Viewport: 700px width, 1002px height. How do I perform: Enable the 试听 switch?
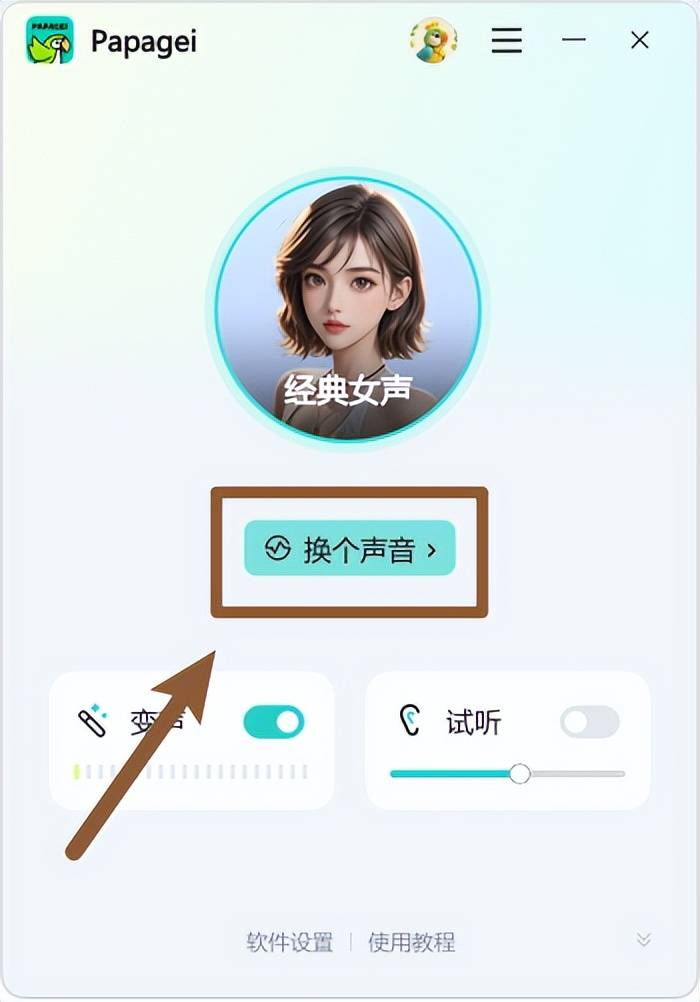coord(589,721)
